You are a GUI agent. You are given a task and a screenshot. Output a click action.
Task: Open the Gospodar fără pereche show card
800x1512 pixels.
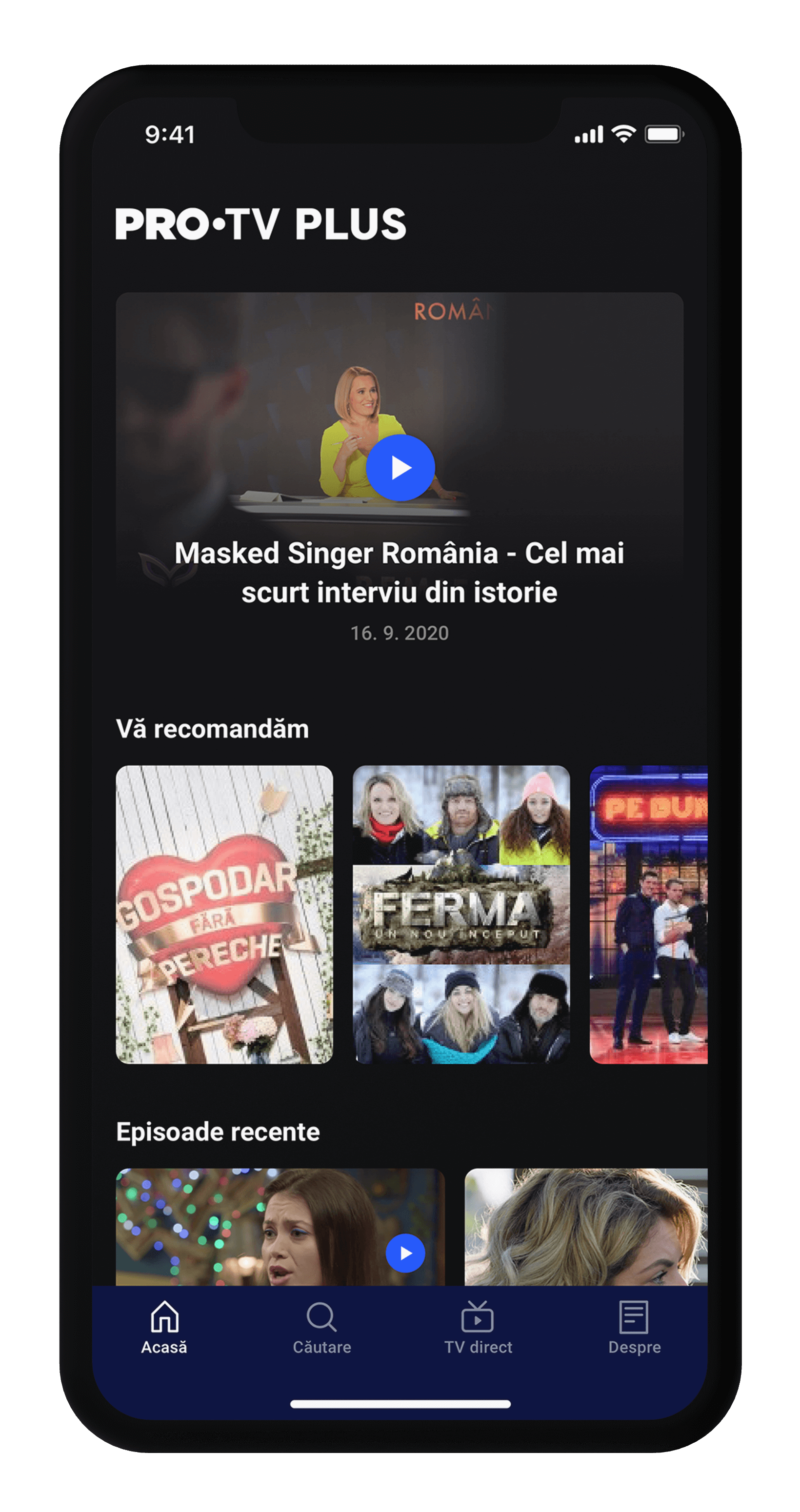[224, 914]
